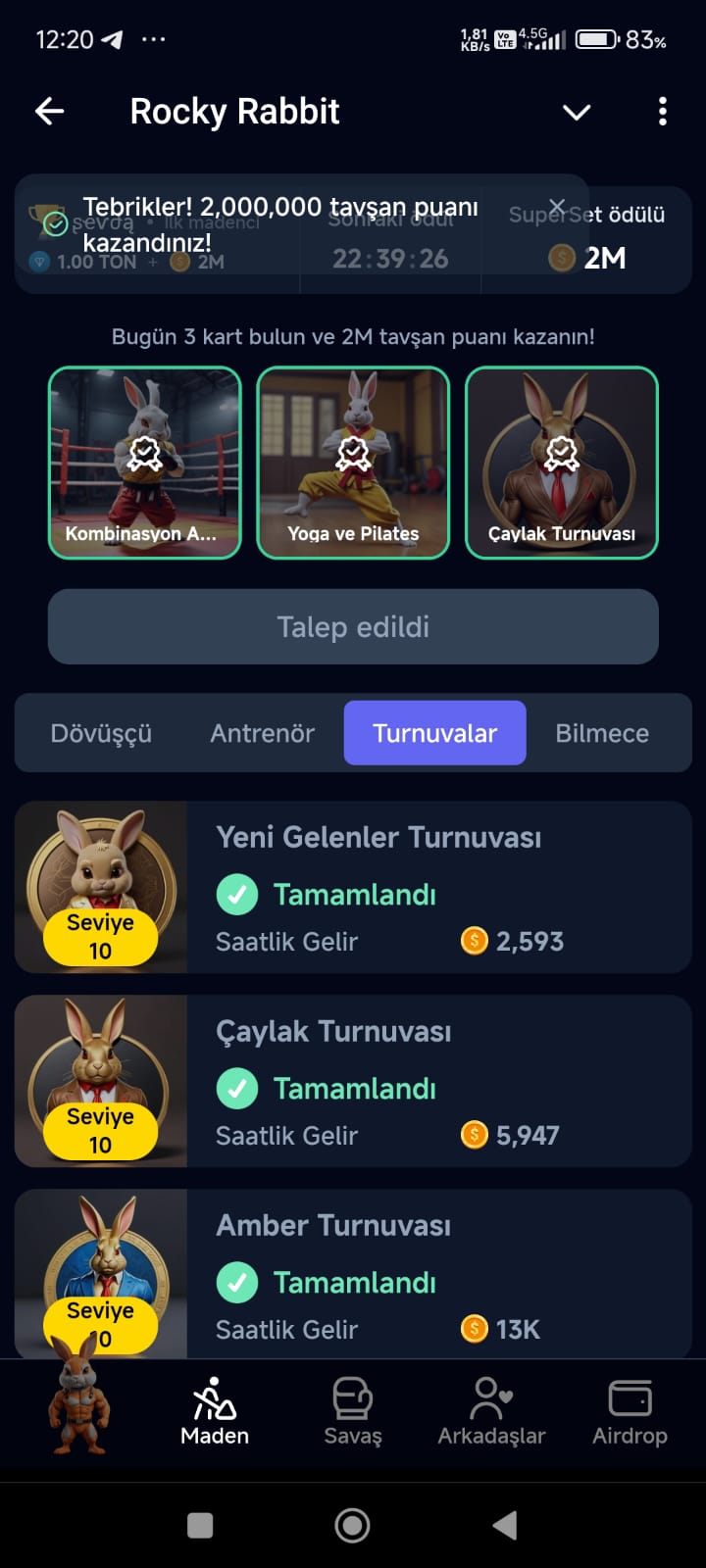Go back using the top-left arrow
This screenshot has height=1568, width=706.
tap(50, 112)
